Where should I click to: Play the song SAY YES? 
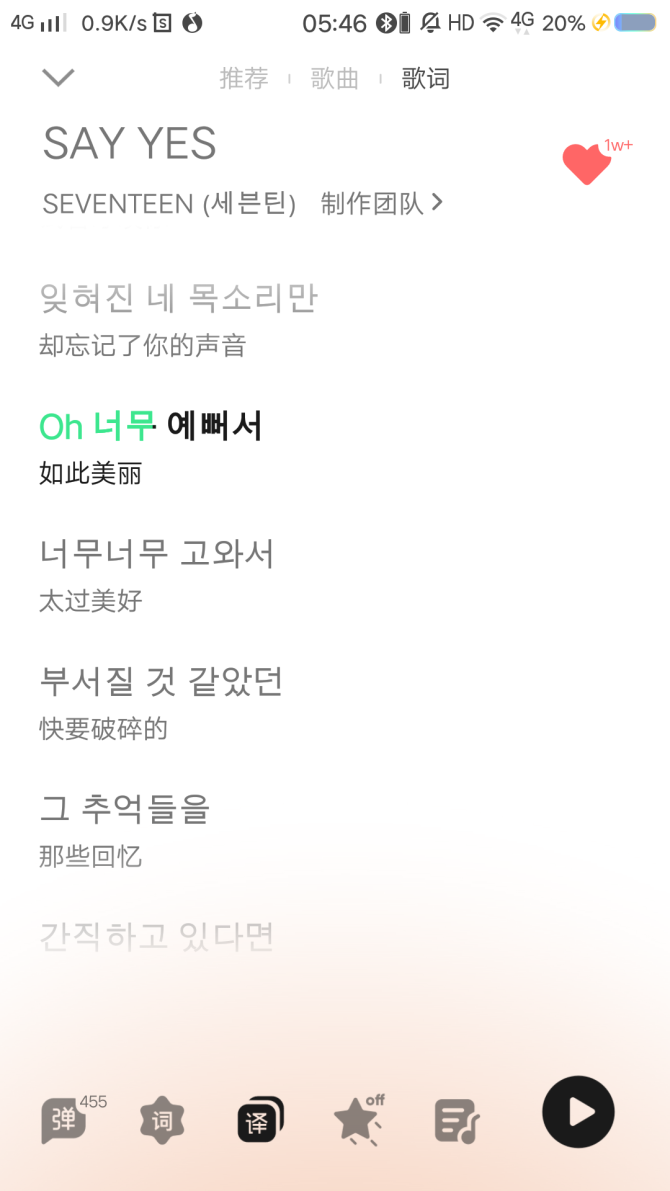click(578, 1112)
